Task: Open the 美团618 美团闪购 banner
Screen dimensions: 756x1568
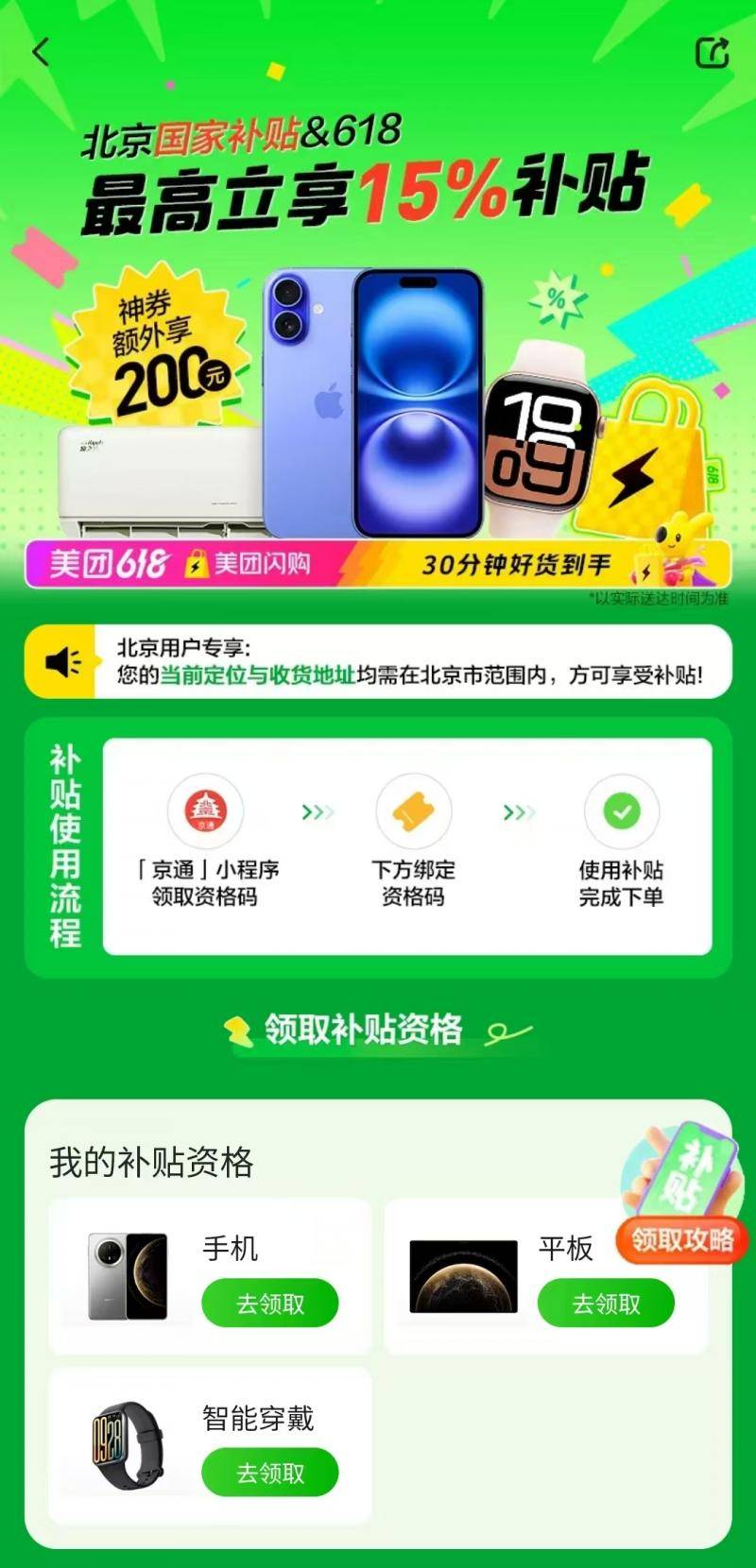Action: (x=378, y=565)
